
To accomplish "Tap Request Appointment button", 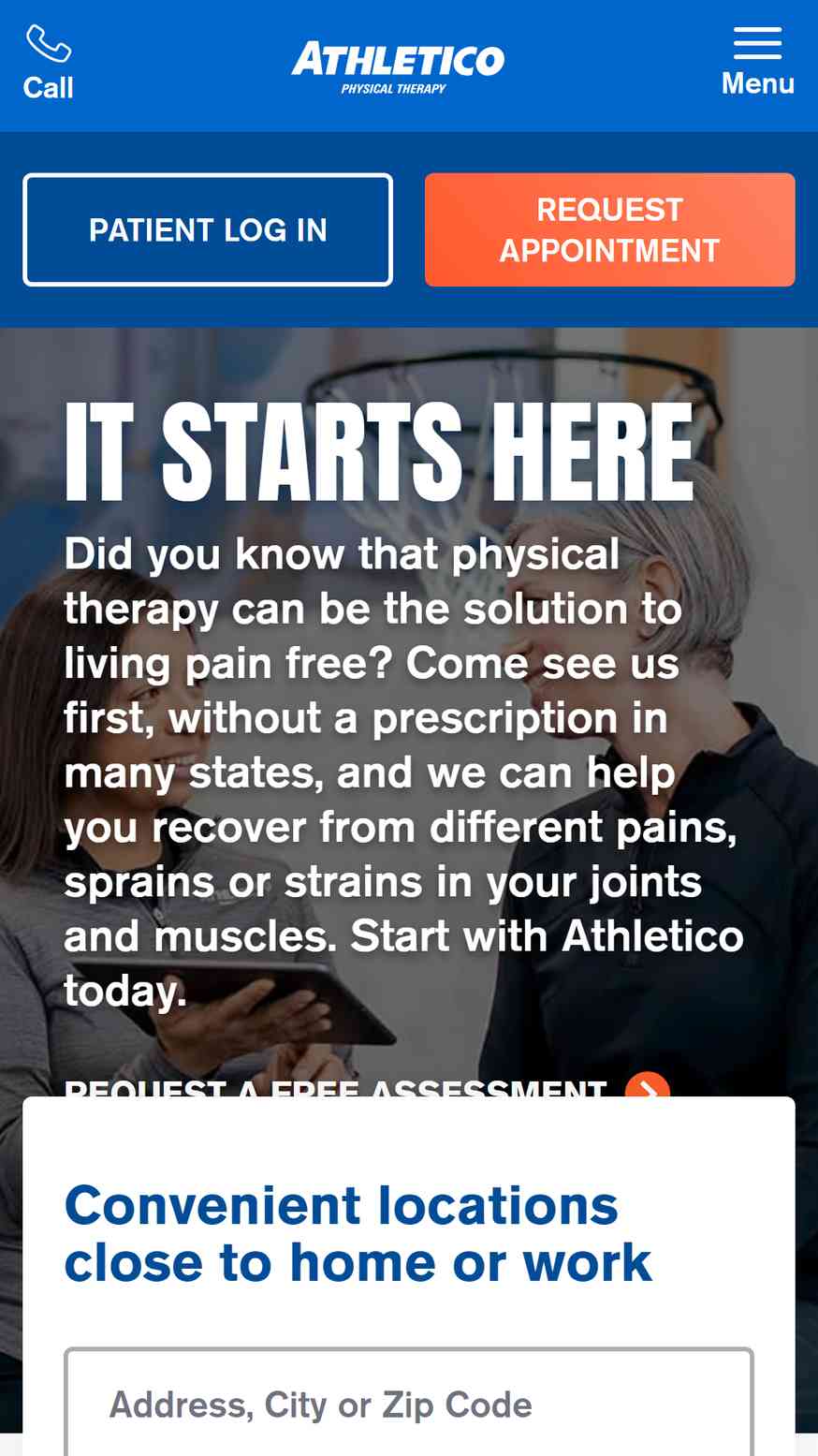I will pyautogui.click(x=609, y=229).
